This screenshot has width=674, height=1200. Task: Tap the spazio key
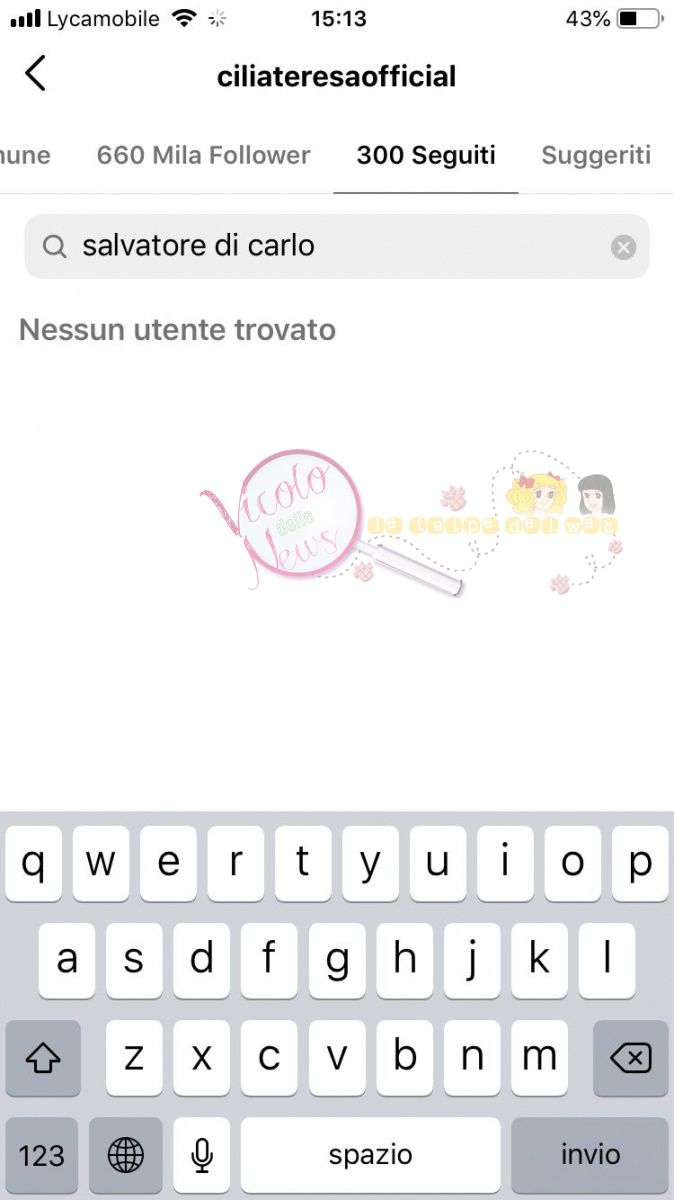[370, 1154]
